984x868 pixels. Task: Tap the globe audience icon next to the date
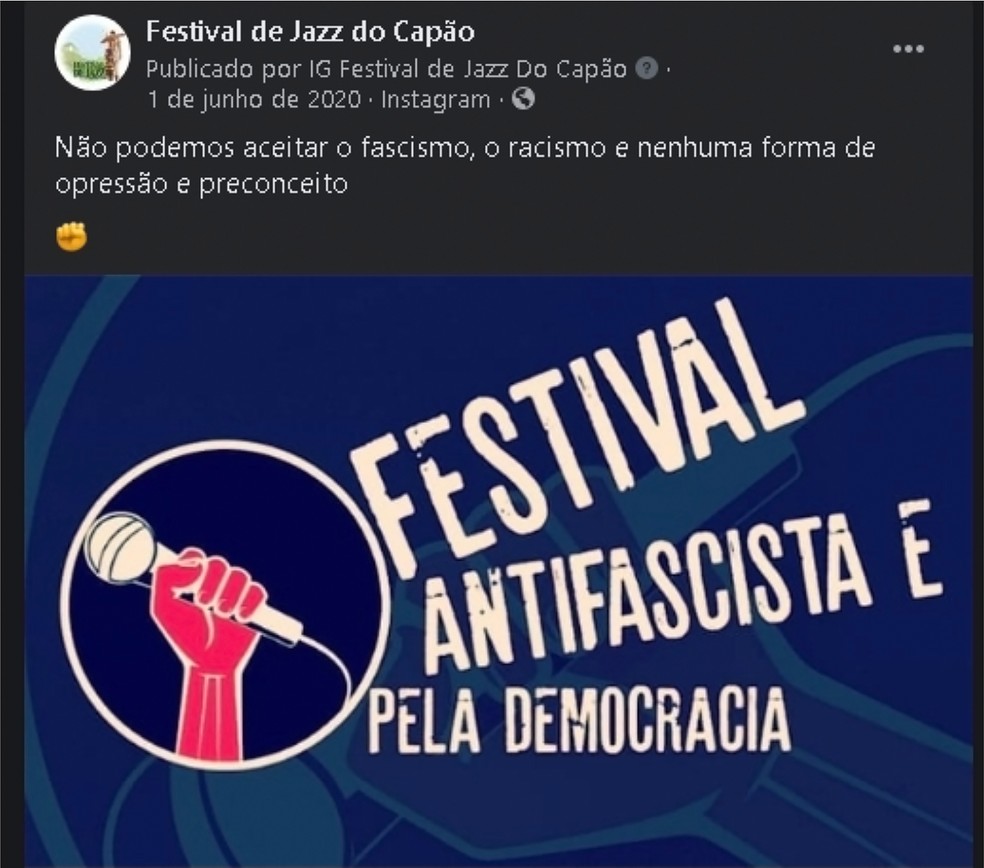tap(523, 99)
